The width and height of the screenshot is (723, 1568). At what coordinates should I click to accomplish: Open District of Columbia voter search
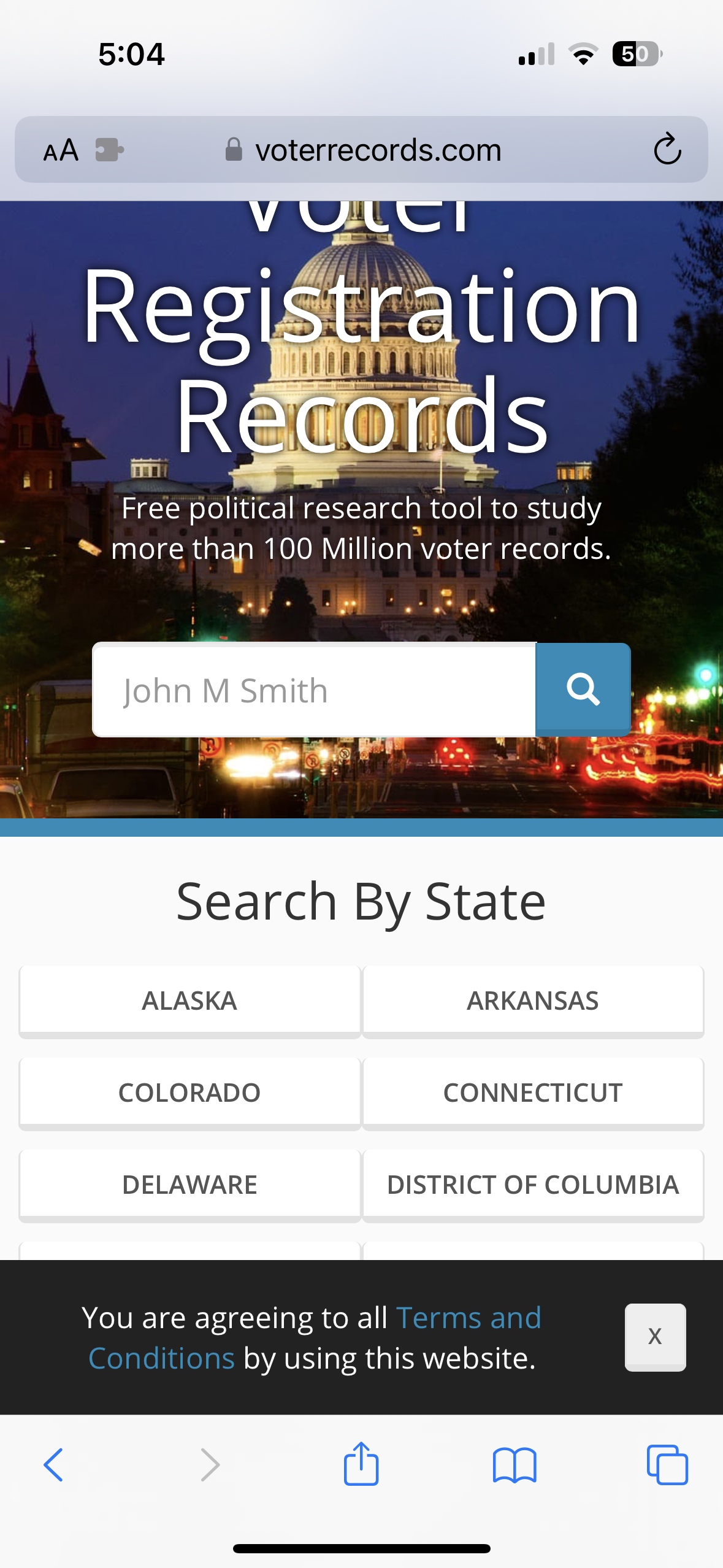[533, 1184]
